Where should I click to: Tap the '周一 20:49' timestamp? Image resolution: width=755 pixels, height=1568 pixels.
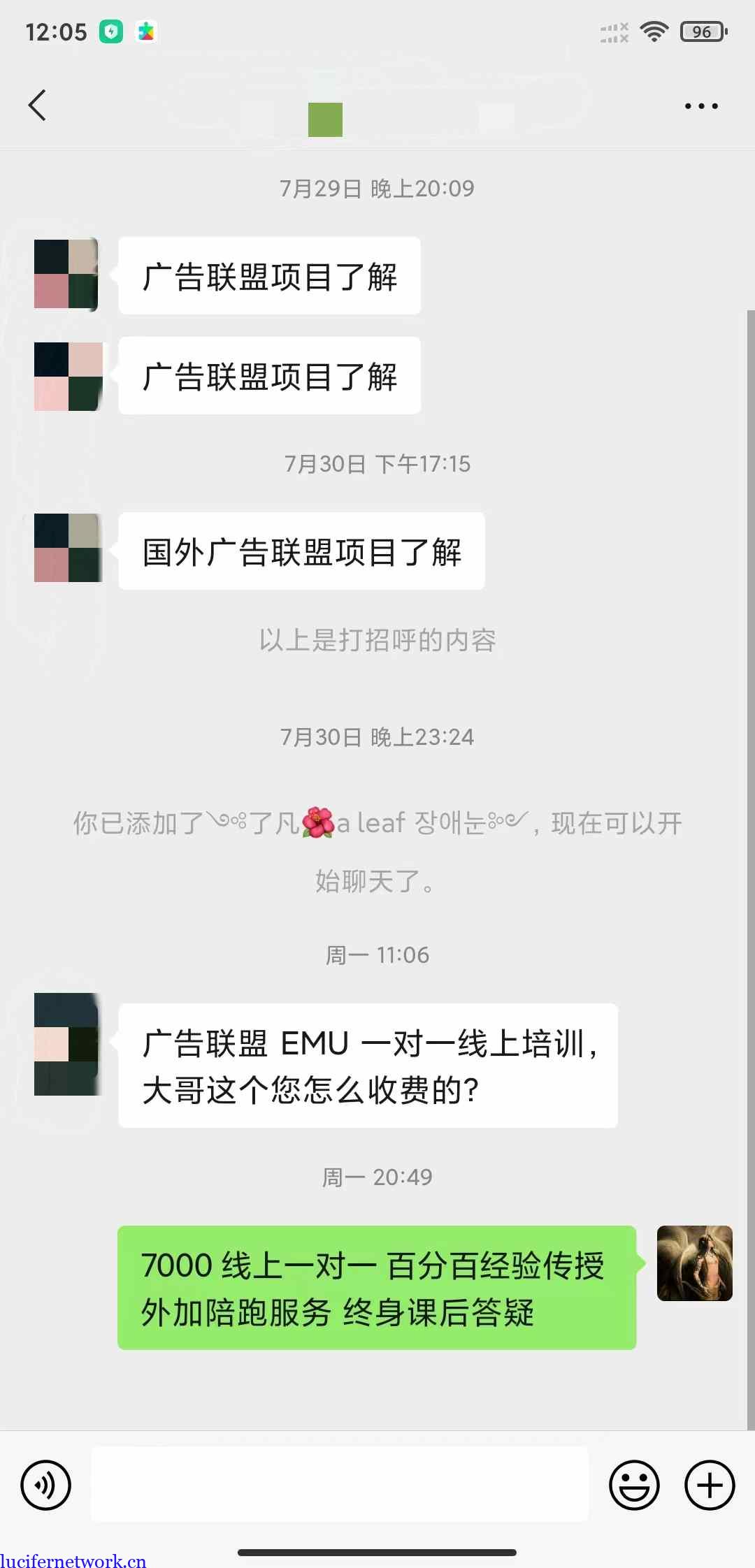[x=377, y=1176]
